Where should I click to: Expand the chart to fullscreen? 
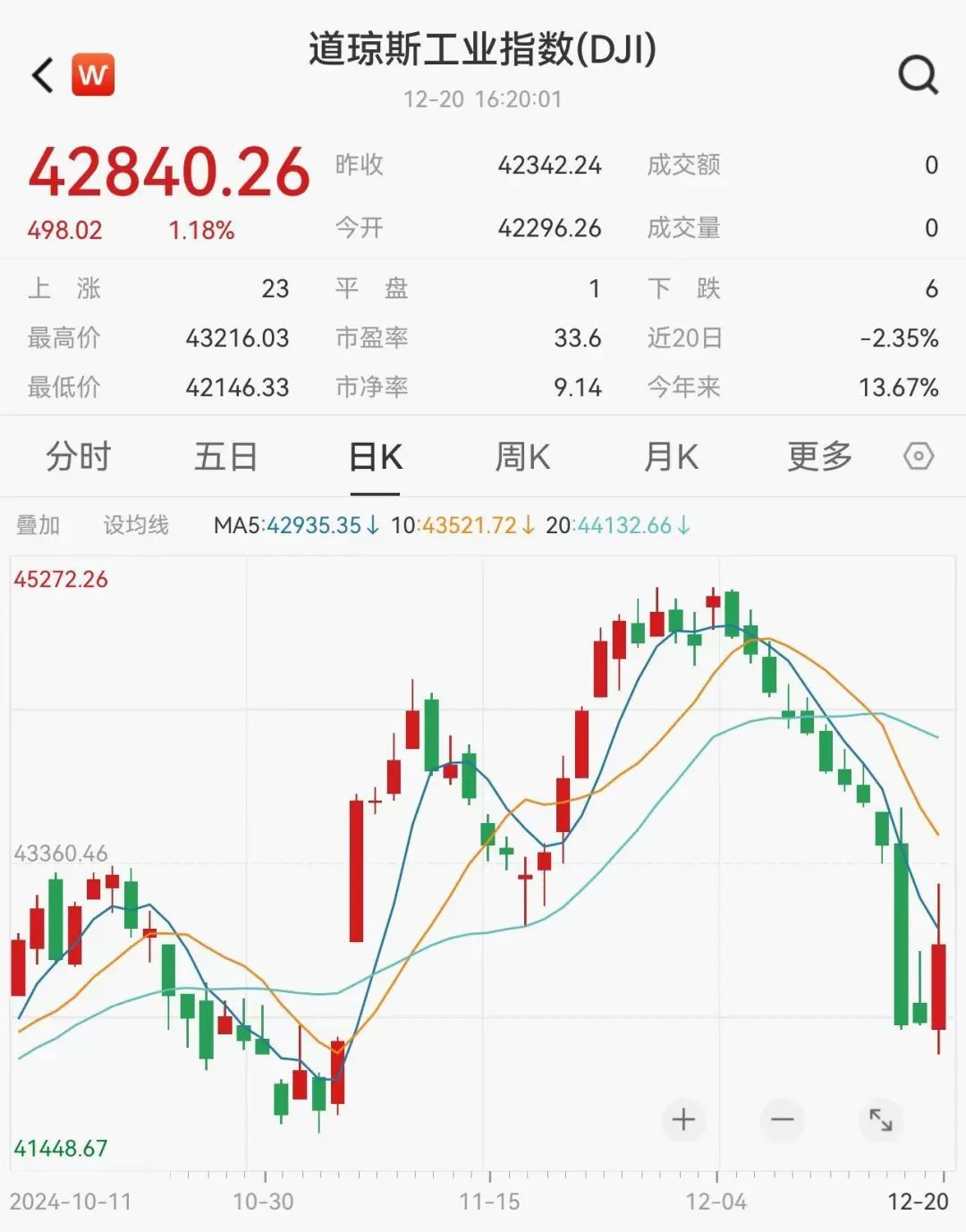pyautogui.click(x=881, y=1119)
